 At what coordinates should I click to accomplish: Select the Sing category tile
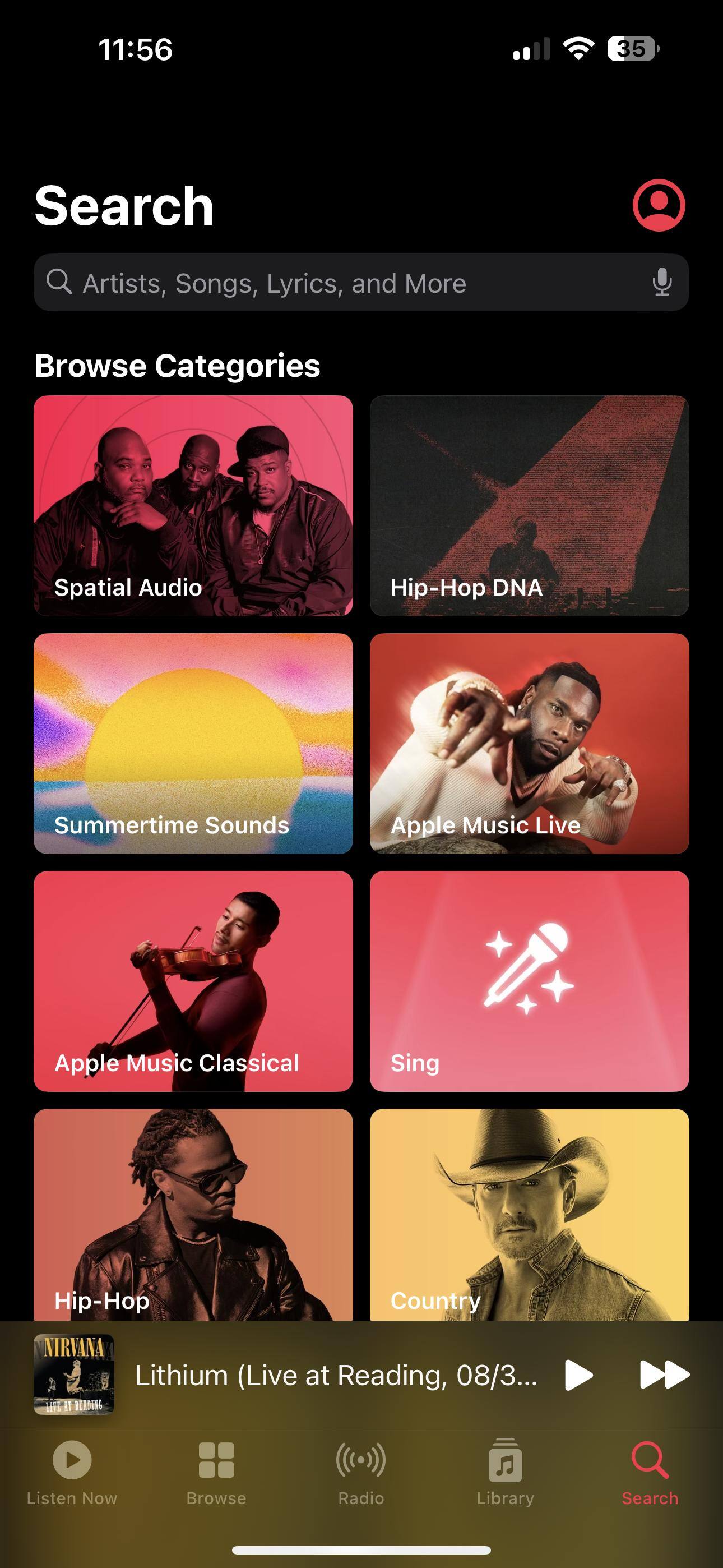coord(529,981)
